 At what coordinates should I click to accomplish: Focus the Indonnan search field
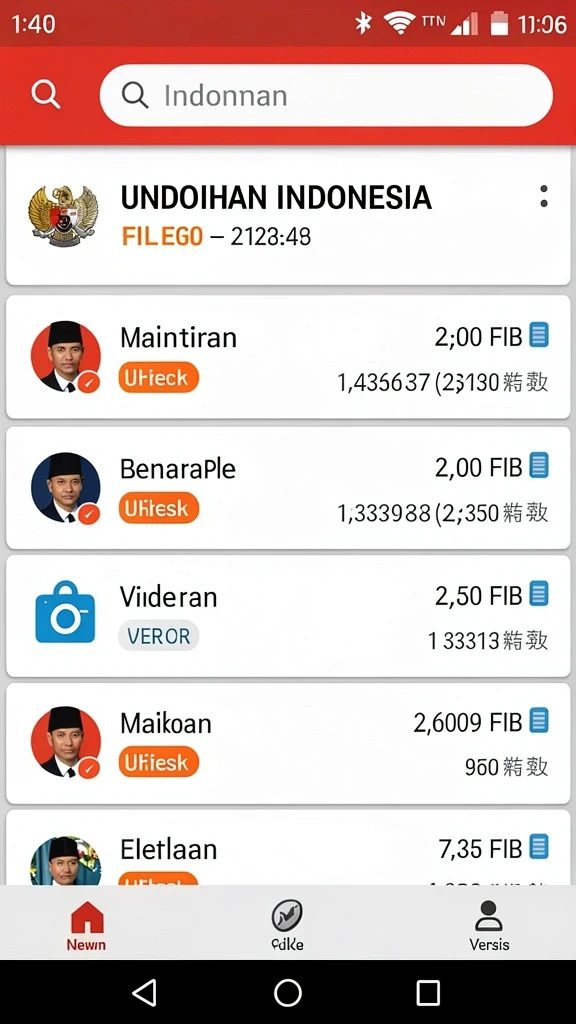326,95
